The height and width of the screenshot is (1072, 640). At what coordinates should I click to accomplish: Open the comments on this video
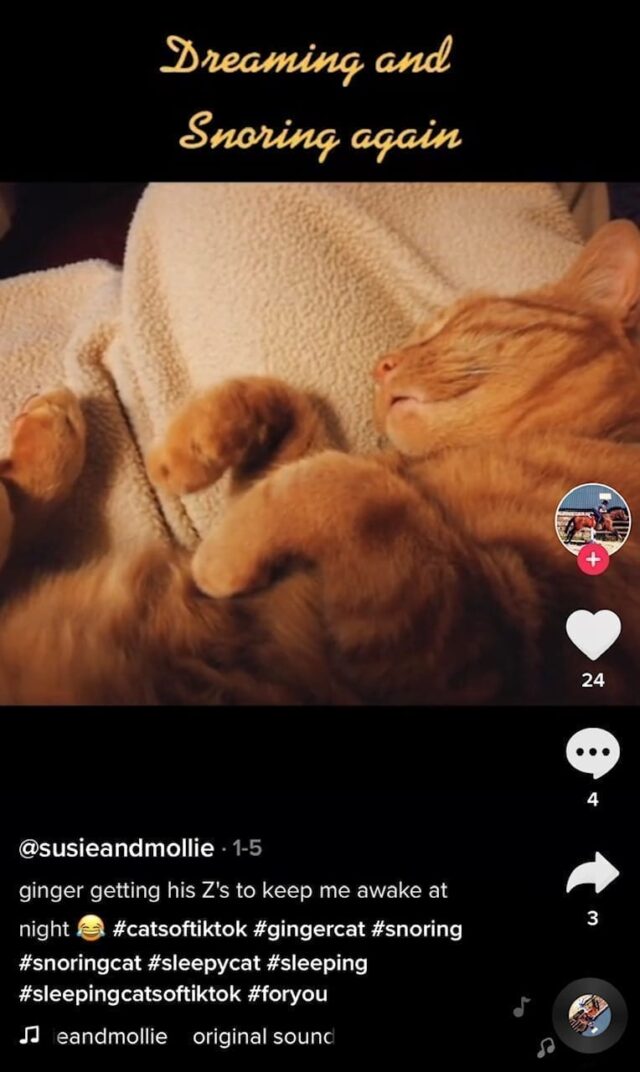[593, 753]
